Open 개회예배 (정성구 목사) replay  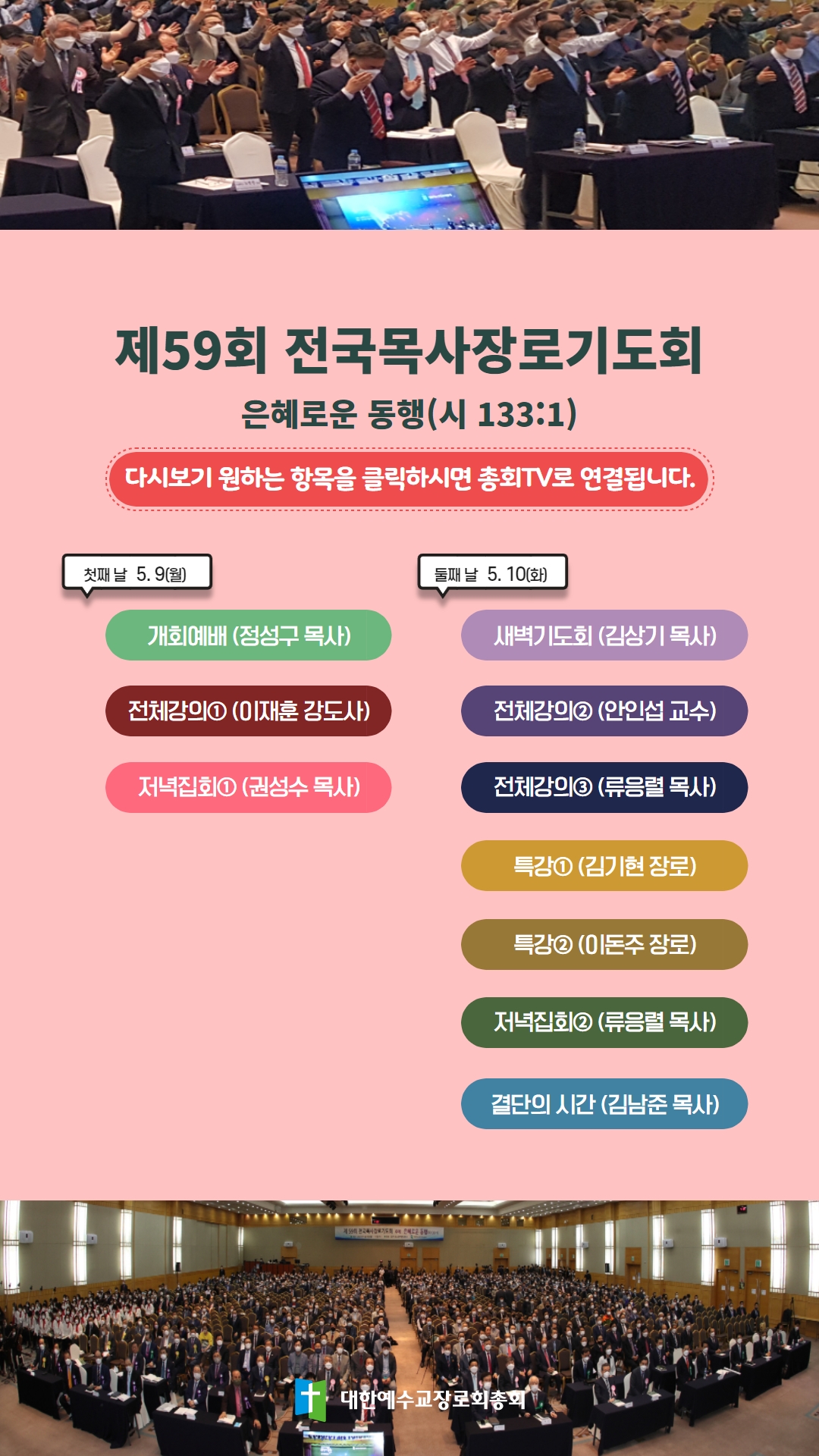tap(248, 635)
